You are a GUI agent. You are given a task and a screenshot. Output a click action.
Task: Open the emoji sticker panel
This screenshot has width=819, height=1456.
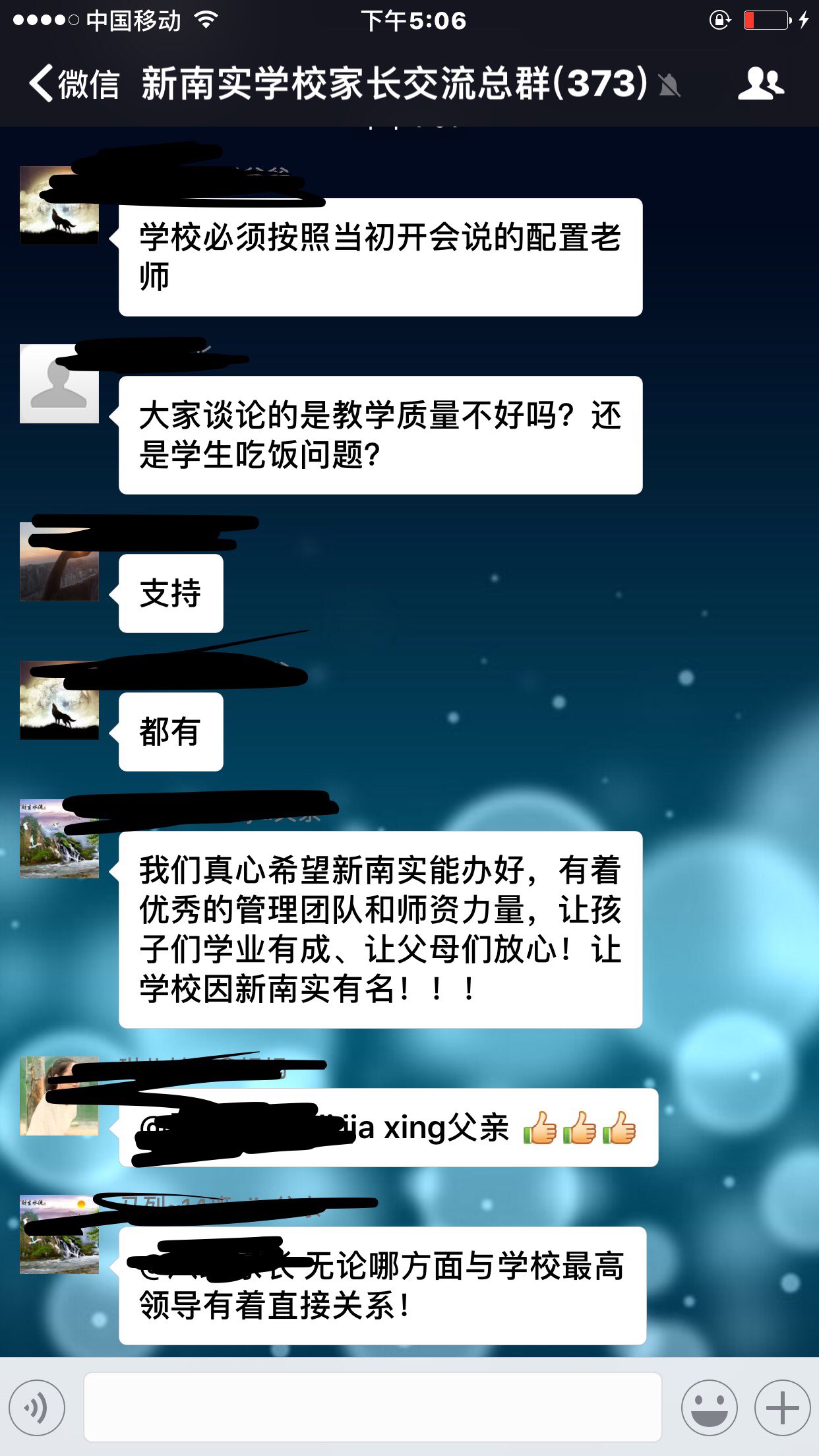tap(709, 1408)
